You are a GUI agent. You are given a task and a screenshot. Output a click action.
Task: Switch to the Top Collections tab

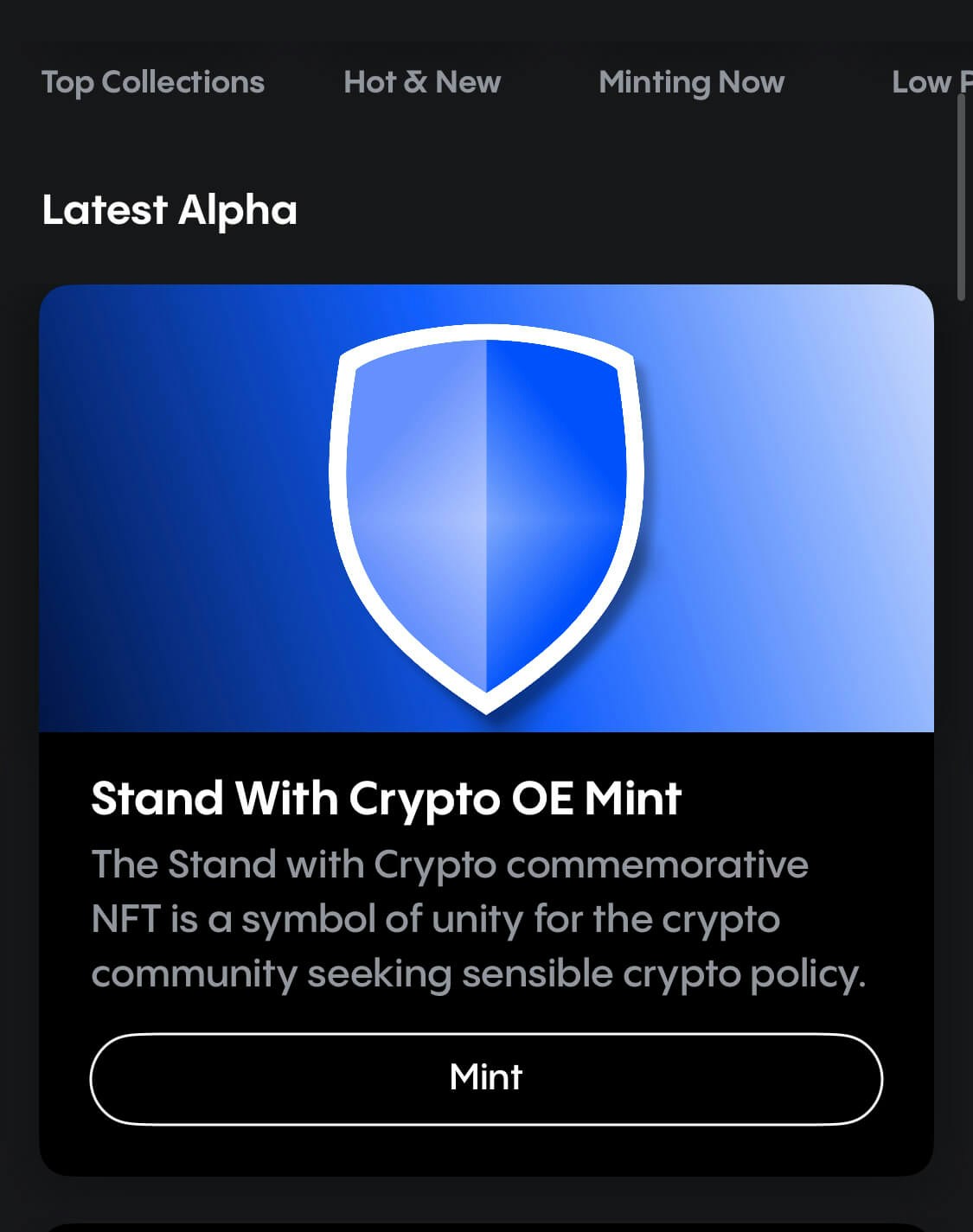153,82
